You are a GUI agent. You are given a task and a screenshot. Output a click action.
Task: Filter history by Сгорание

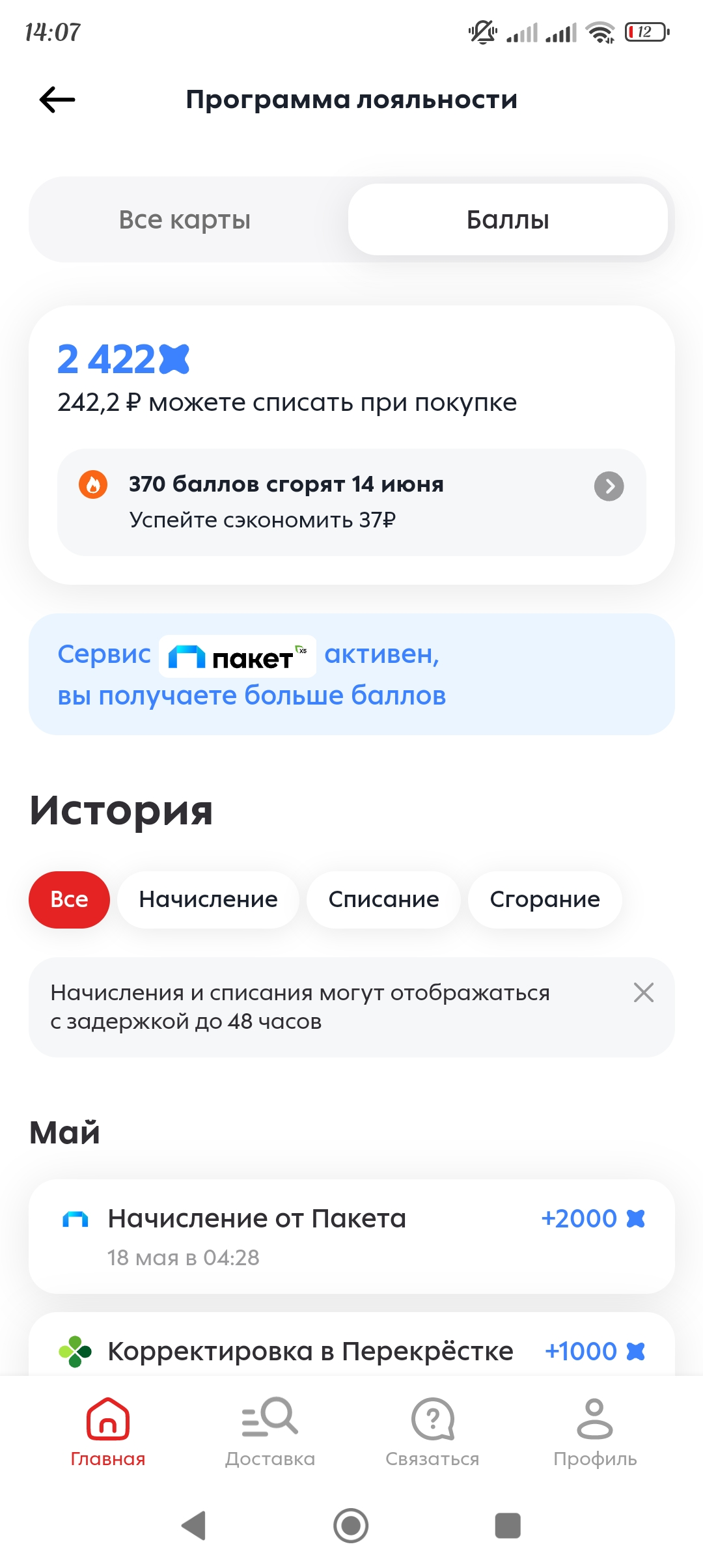coord(545,899)
